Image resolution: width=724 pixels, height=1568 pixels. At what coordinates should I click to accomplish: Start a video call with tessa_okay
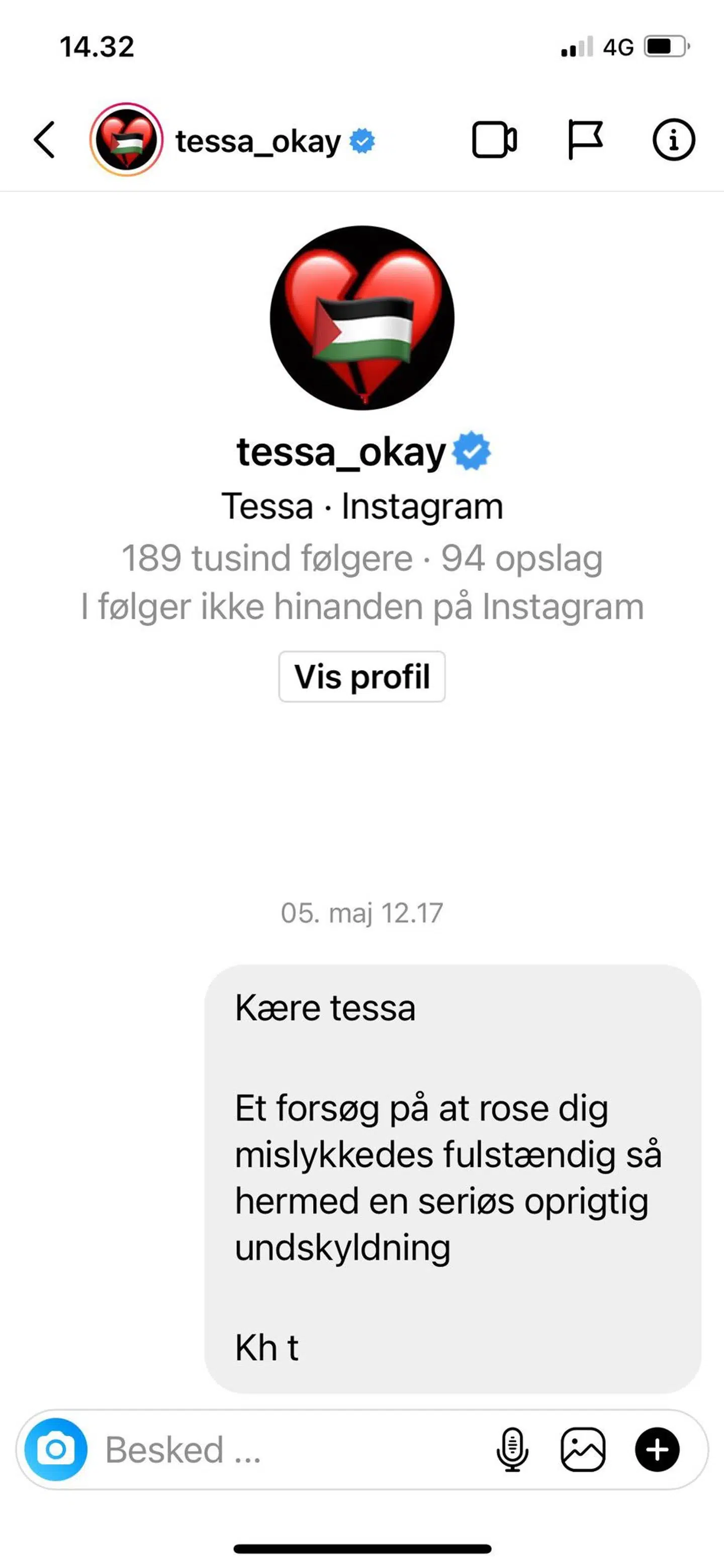494,140
